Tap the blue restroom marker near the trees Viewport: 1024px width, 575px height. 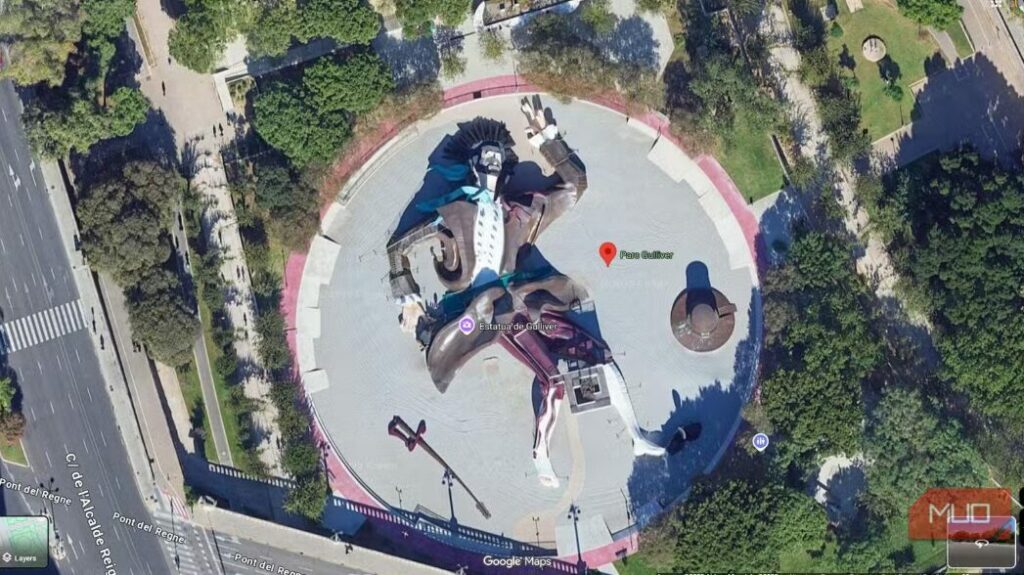[760, 441]
